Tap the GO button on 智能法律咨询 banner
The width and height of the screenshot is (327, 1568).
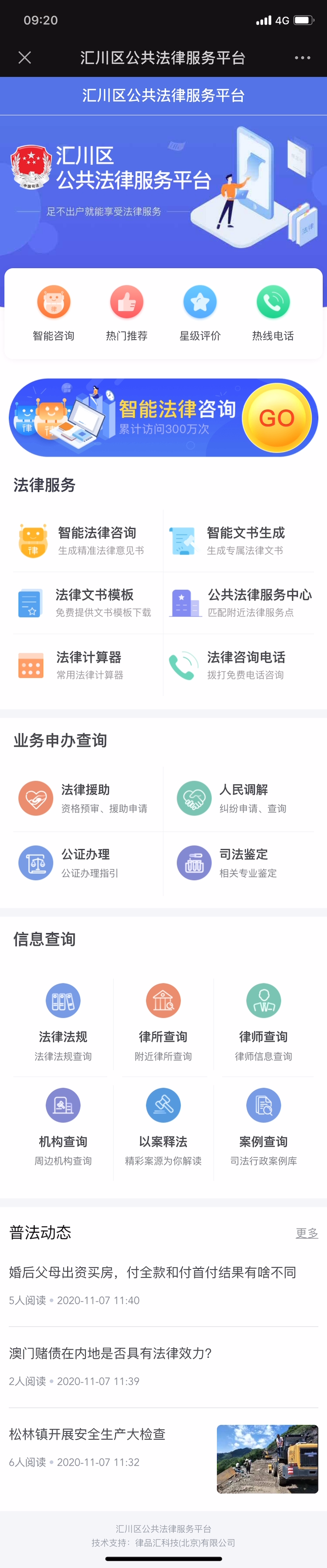pos(276,418)
